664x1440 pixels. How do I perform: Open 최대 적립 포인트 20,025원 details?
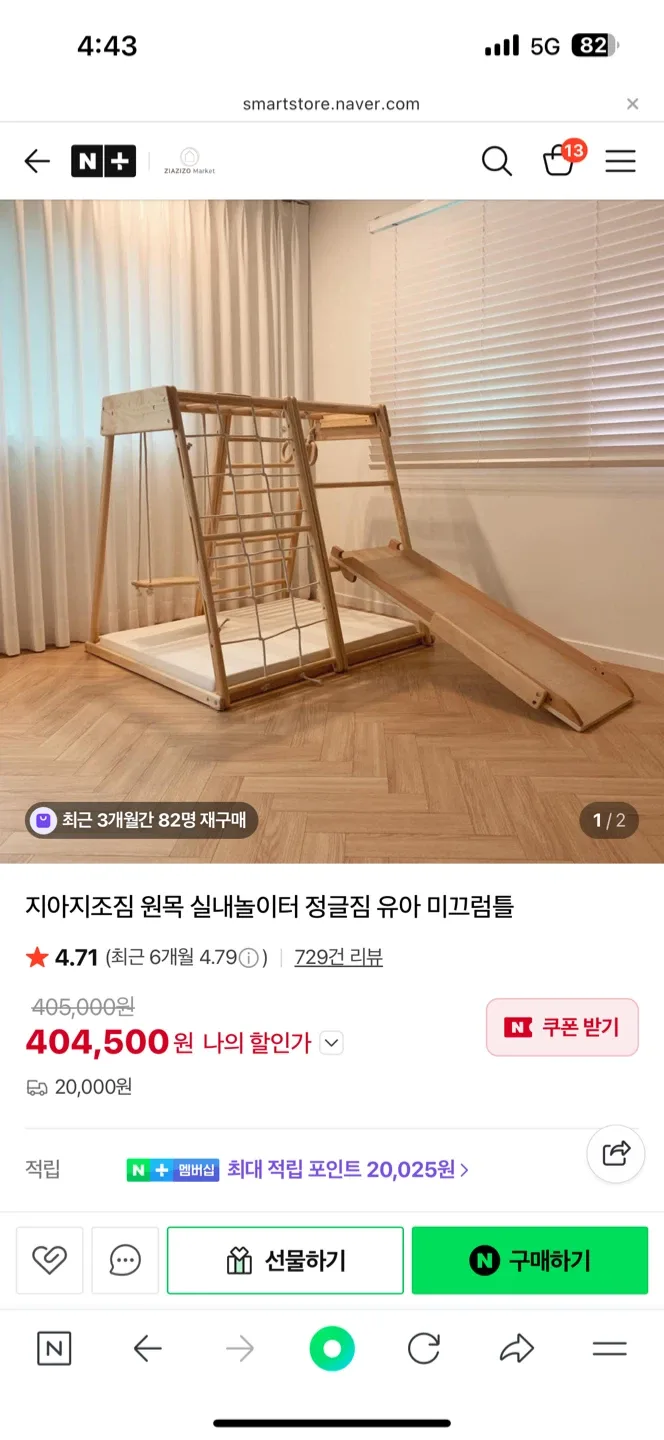347,1169
